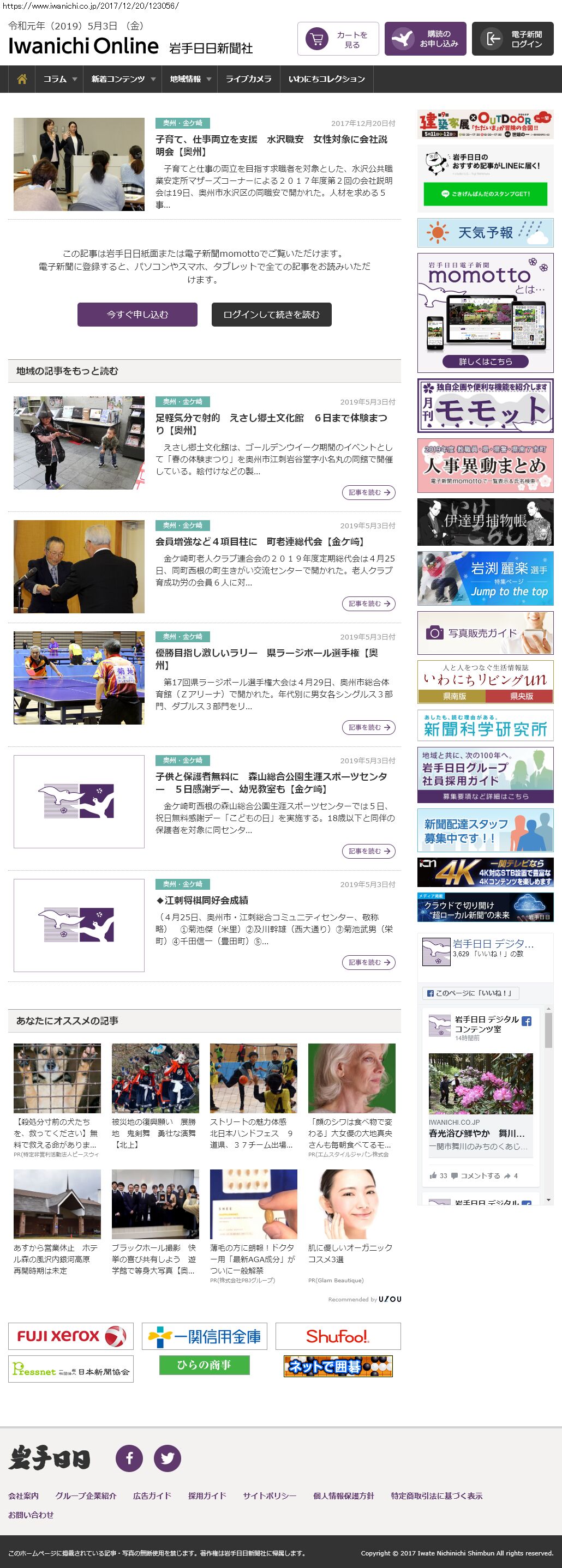Screen dimensions: 562x1568
Task: Open the 天気予報 weather banner
Action: tap(485, 232)
